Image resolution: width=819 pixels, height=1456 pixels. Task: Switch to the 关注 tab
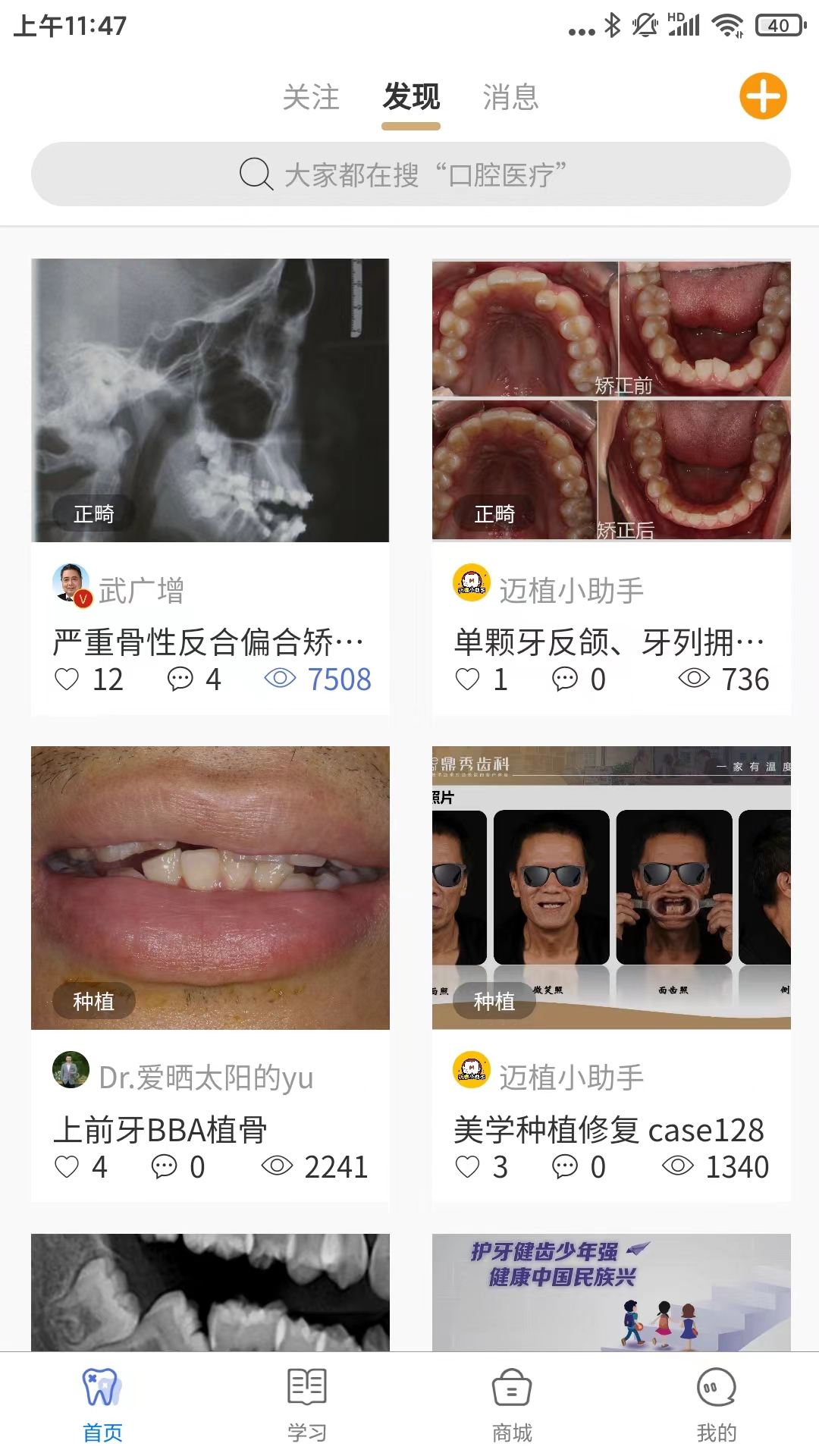click(311, 98)
